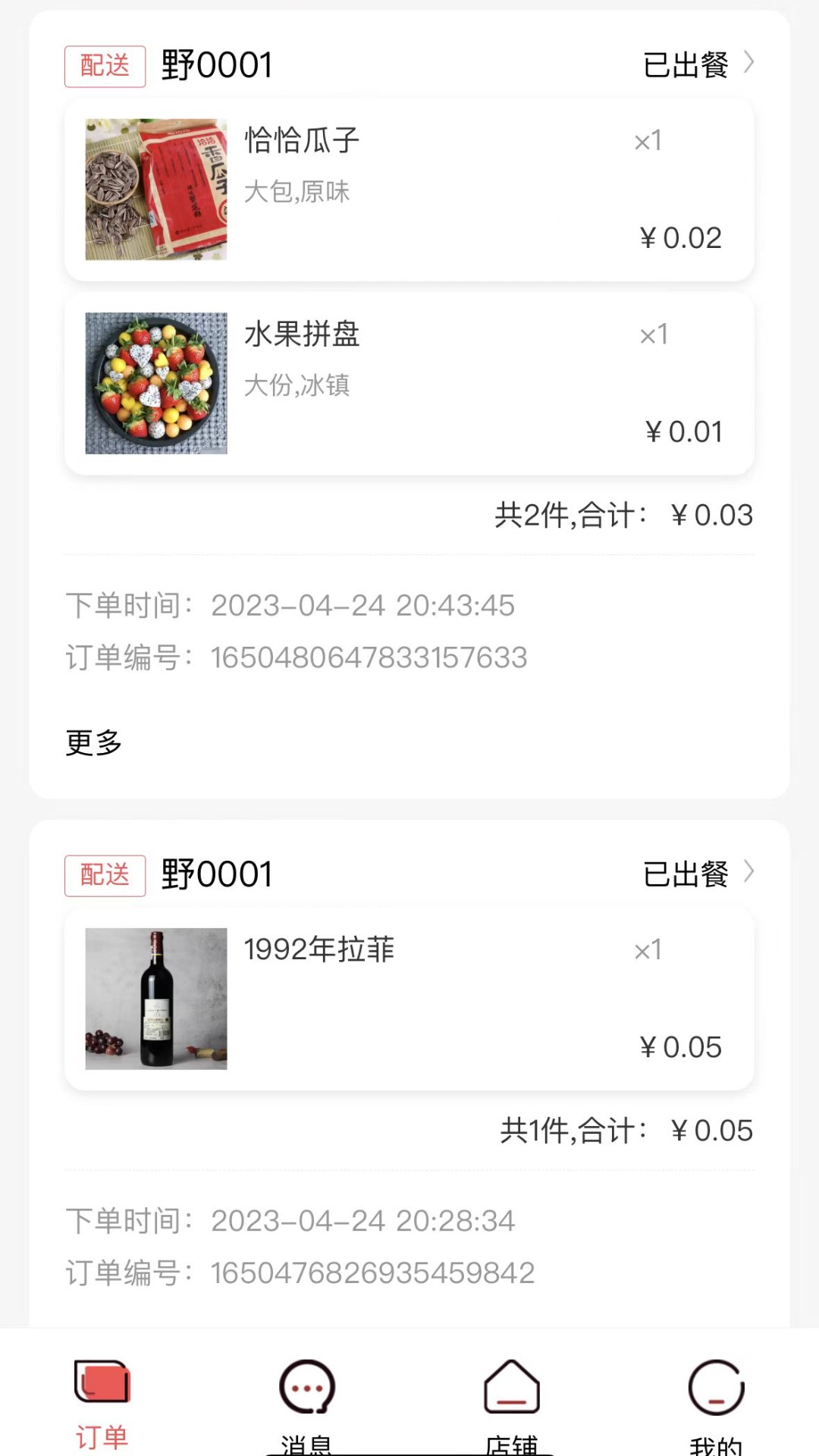The height and width of the screenshot is (1456, 819).
Task: Open the 恰恰瓜子 item card
Action: tap(409, 190)
